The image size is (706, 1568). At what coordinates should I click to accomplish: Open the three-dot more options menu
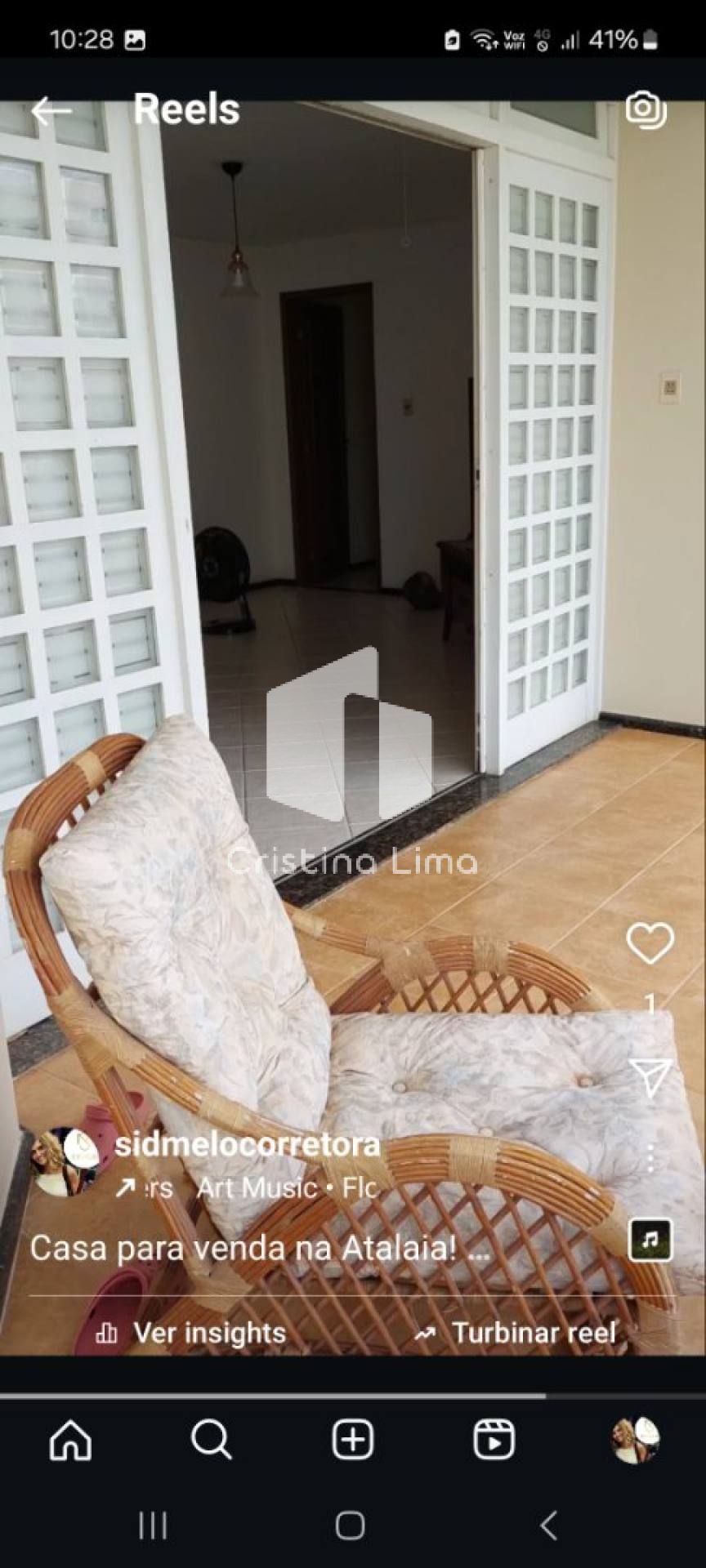point(650,1158)
